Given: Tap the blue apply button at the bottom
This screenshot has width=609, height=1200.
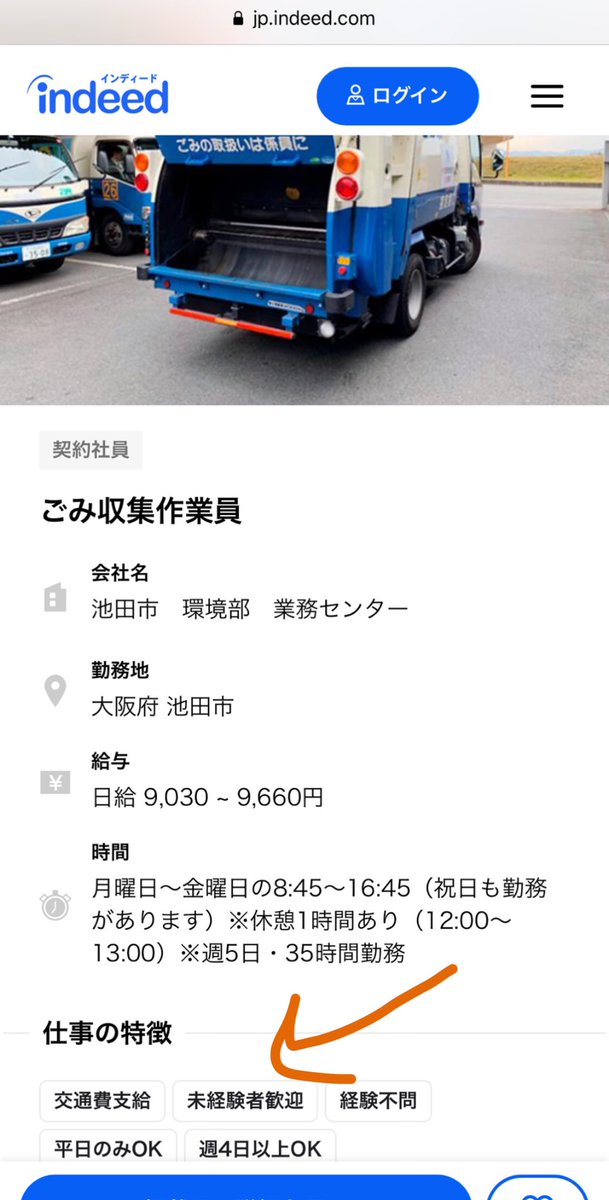Looking at the screenshot, I should [x=245, y=1188].
